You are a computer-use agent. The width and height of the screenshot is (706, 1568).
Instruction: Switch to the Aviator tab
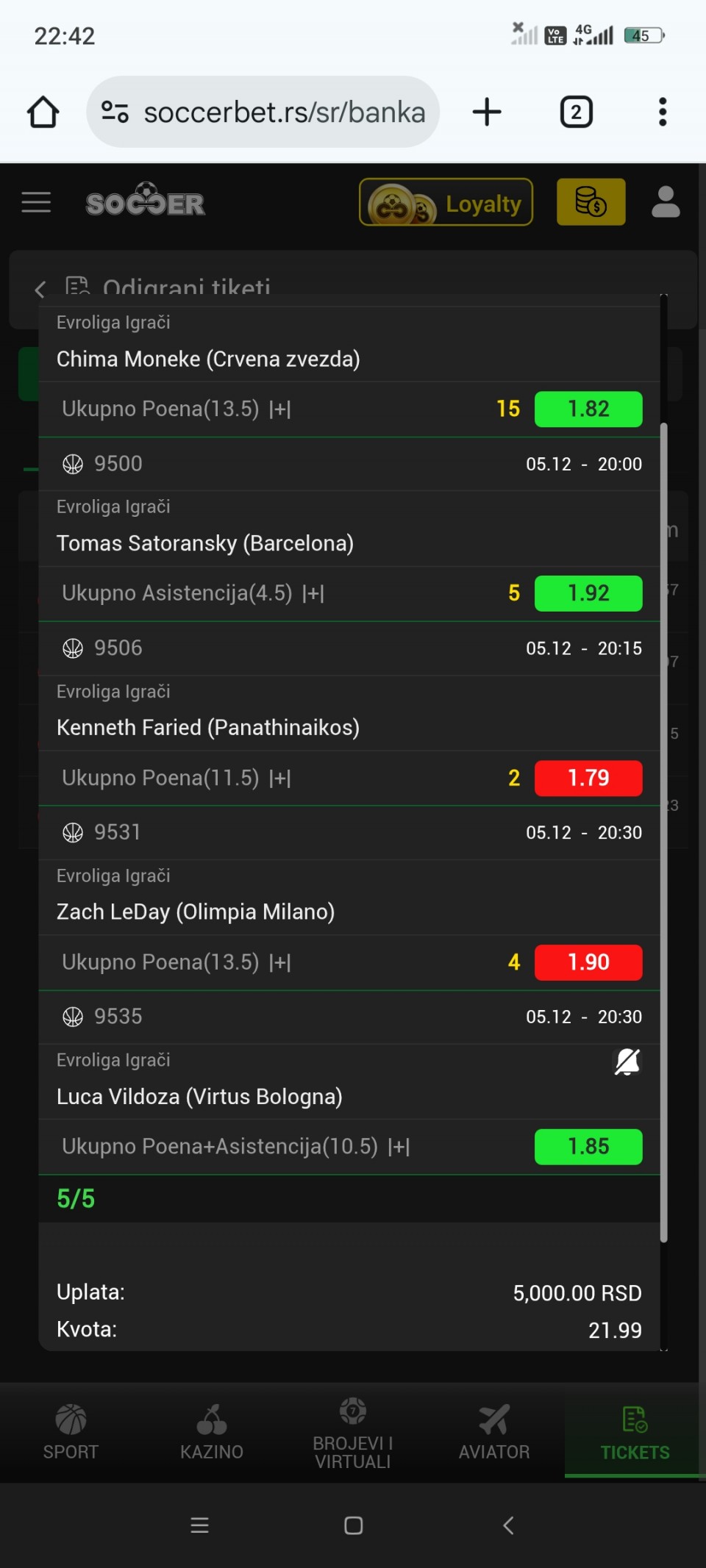(x=494, y=1431)
